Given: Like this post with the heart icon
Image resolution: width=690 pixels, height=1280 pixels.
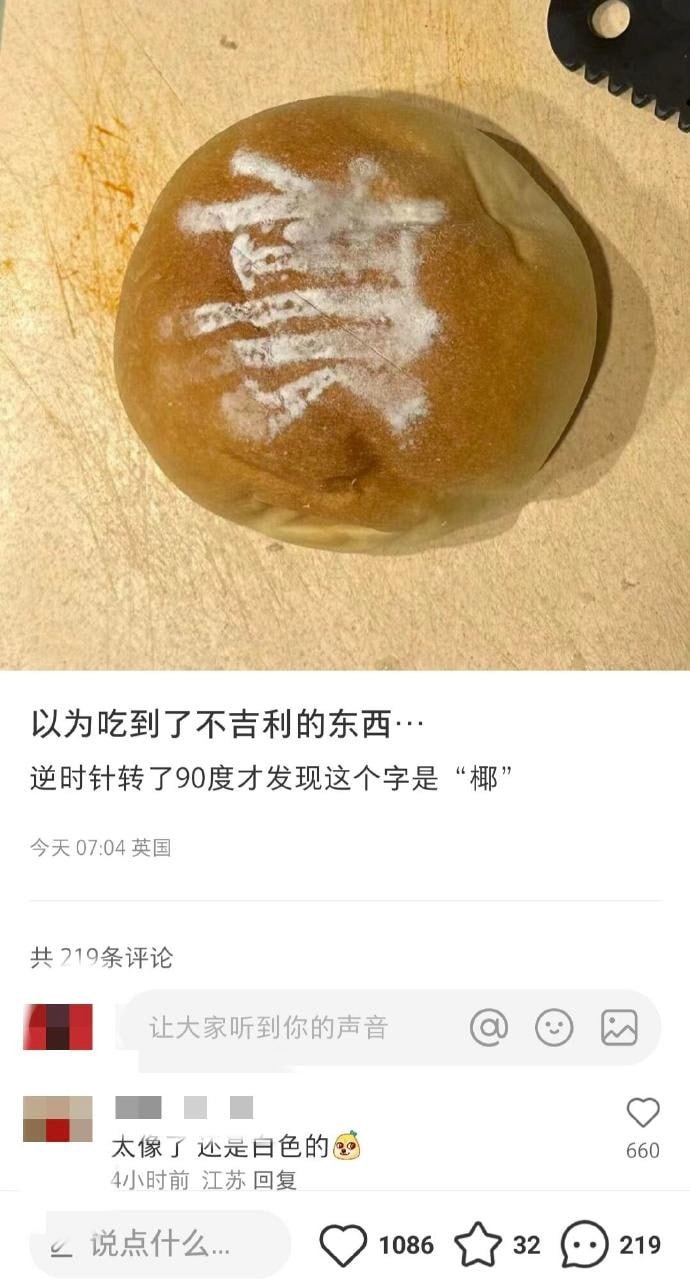Looking at the screenshot, I should tap(343, 1245).
